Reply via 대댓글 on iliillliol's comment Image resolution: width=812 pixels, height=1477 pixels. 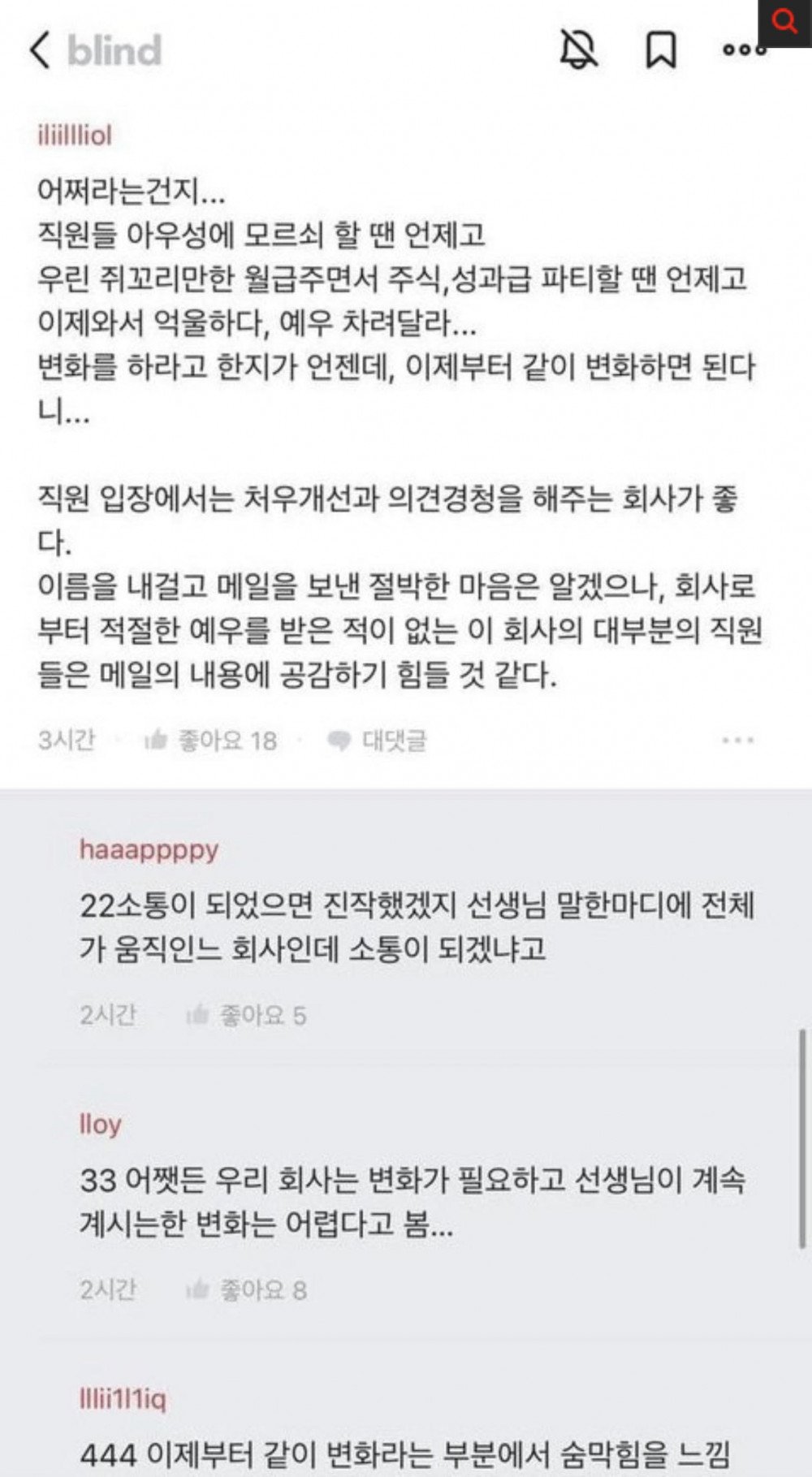coord(377,741)
